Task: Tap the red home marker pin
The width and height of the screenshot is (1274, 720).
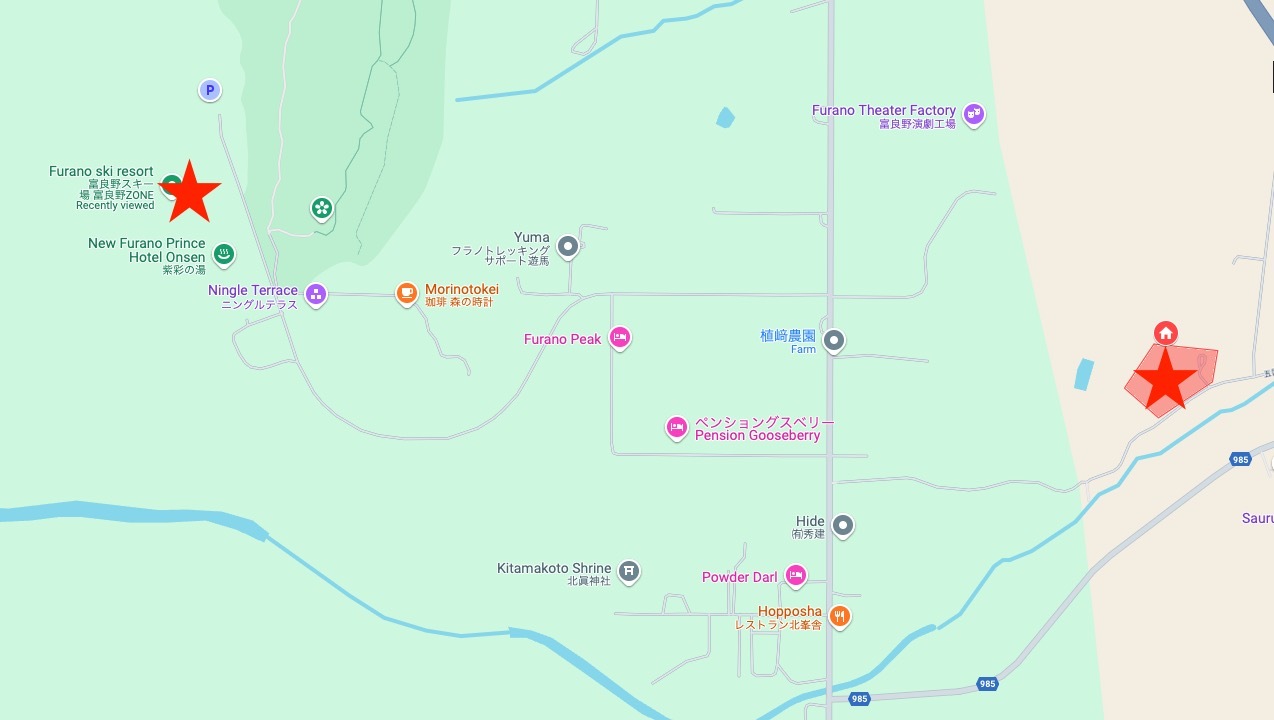Action: 1165,333
